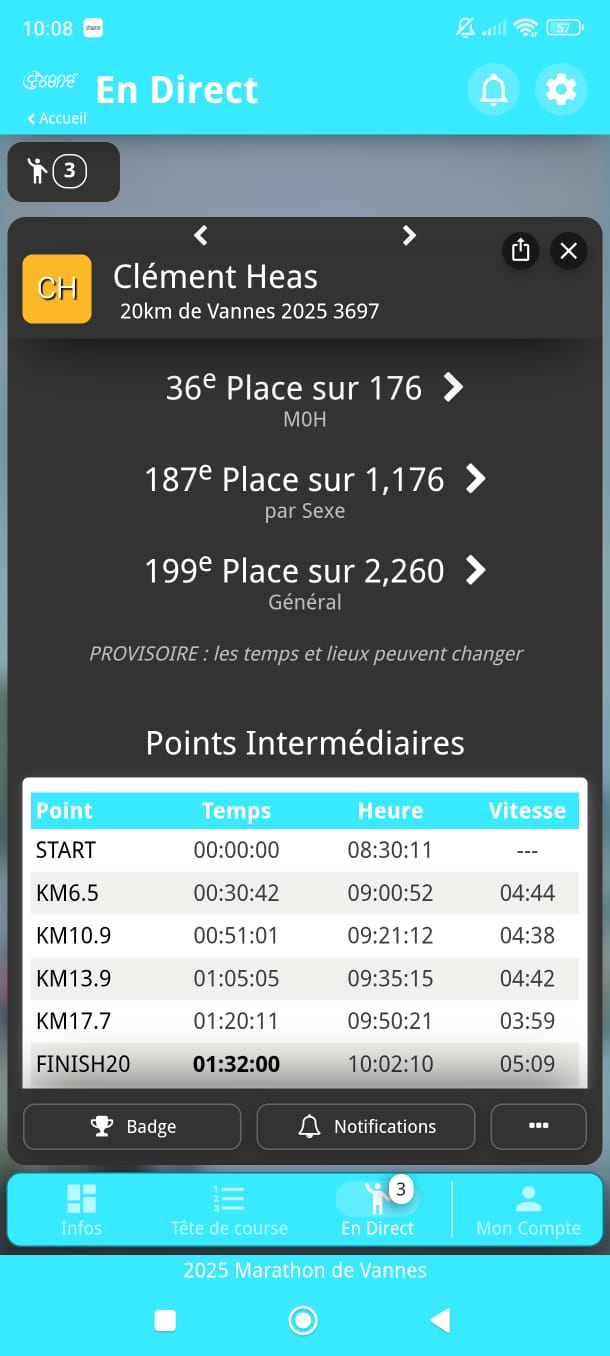Screen dimensions: 610x1356
Task: Share Clément Heas's result
Action: pos(520,250)
